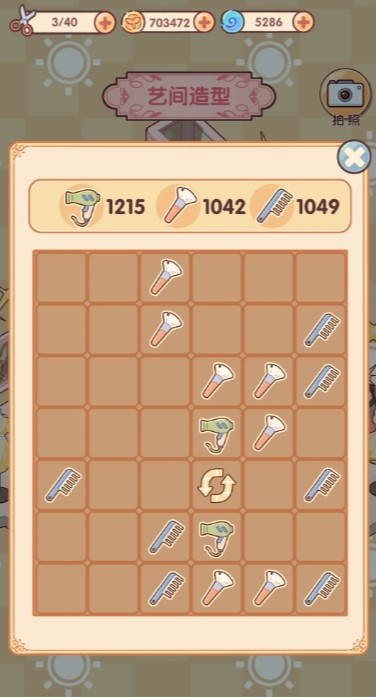This screenshot has width=376, height=697.
Task: Tap the refresh arrows tile in grid
Action: coord(217,485)
